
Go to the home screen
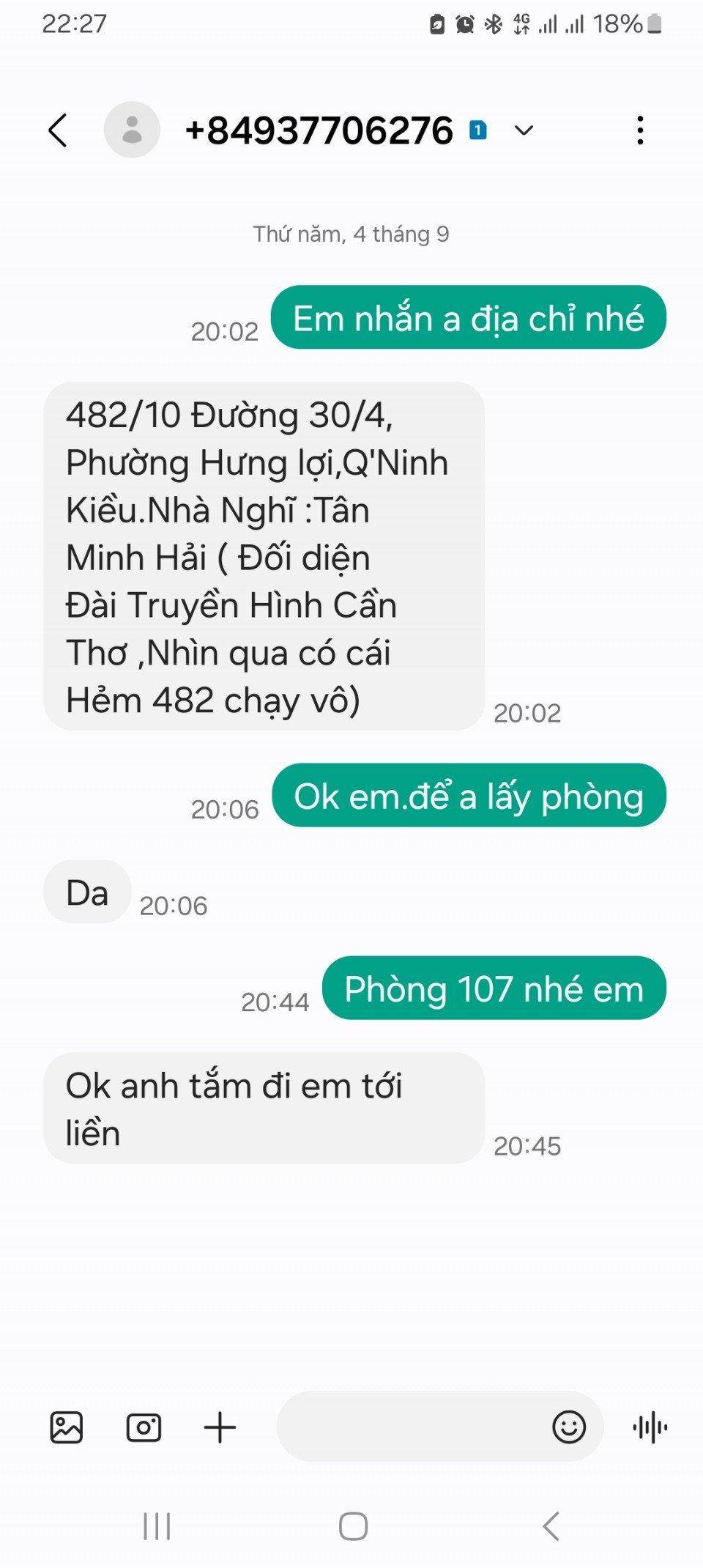(353, 1527)
